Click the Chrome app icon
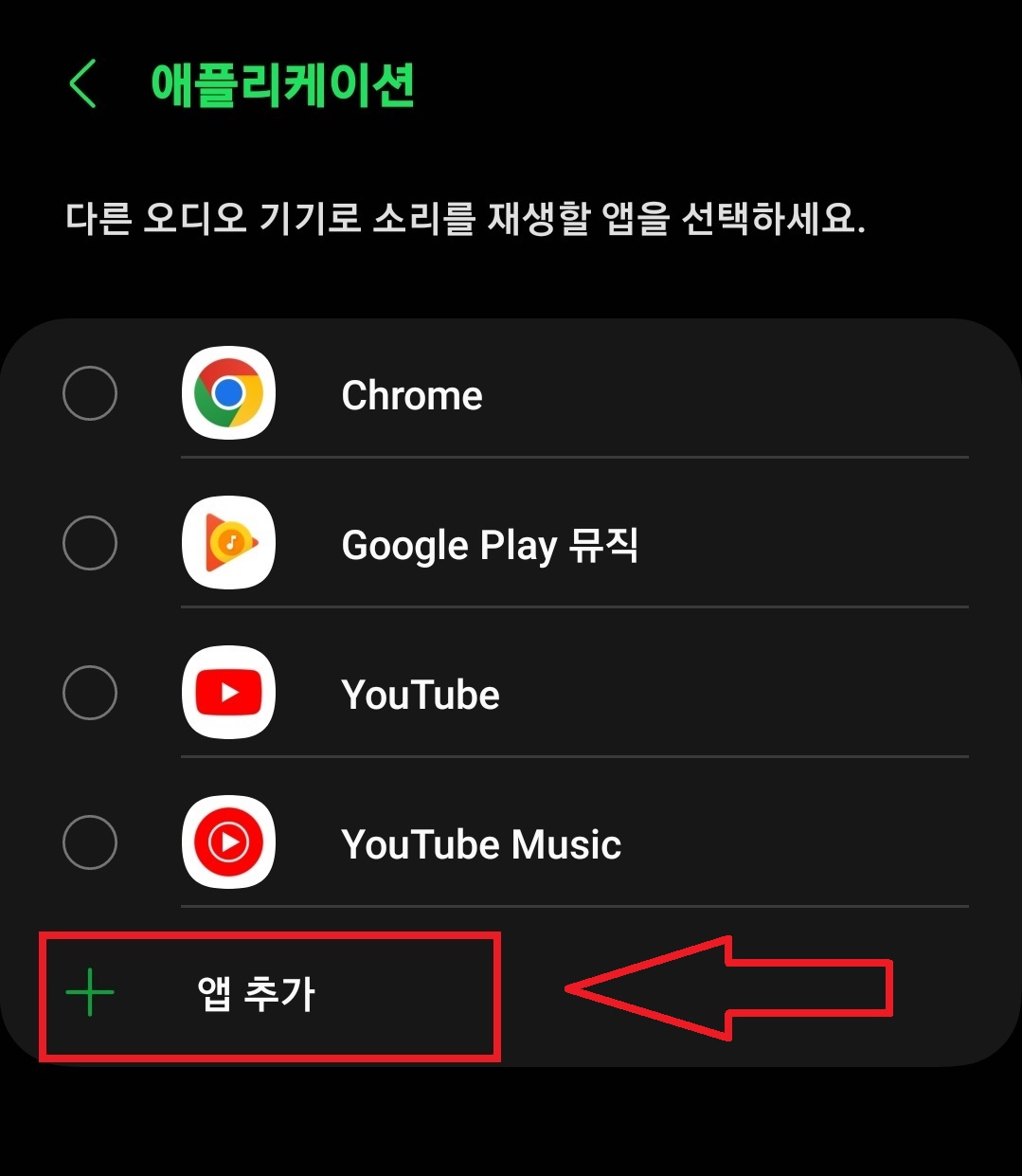The image size is (1022, 1176). coord(227,394)
